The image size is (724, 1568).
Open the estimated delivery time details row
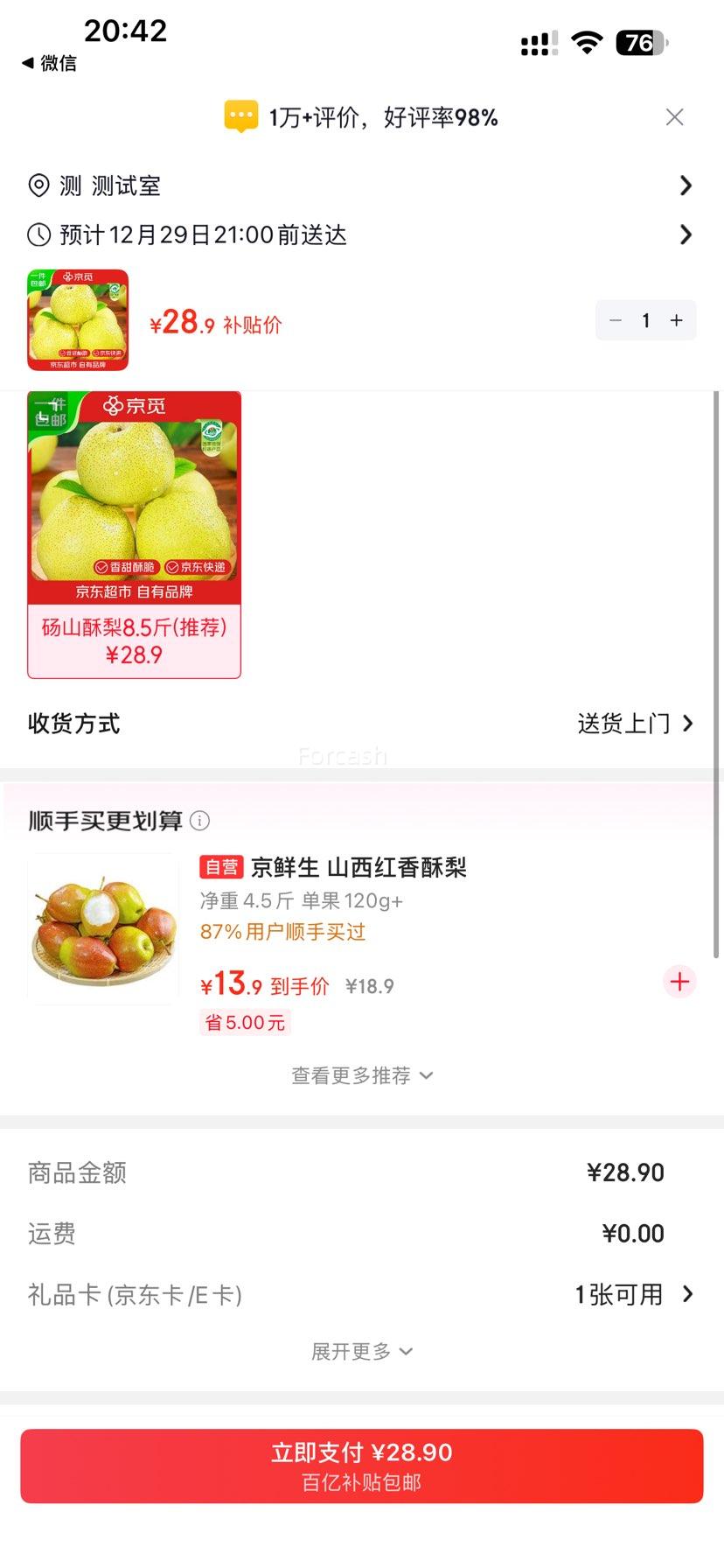[686, 234]
